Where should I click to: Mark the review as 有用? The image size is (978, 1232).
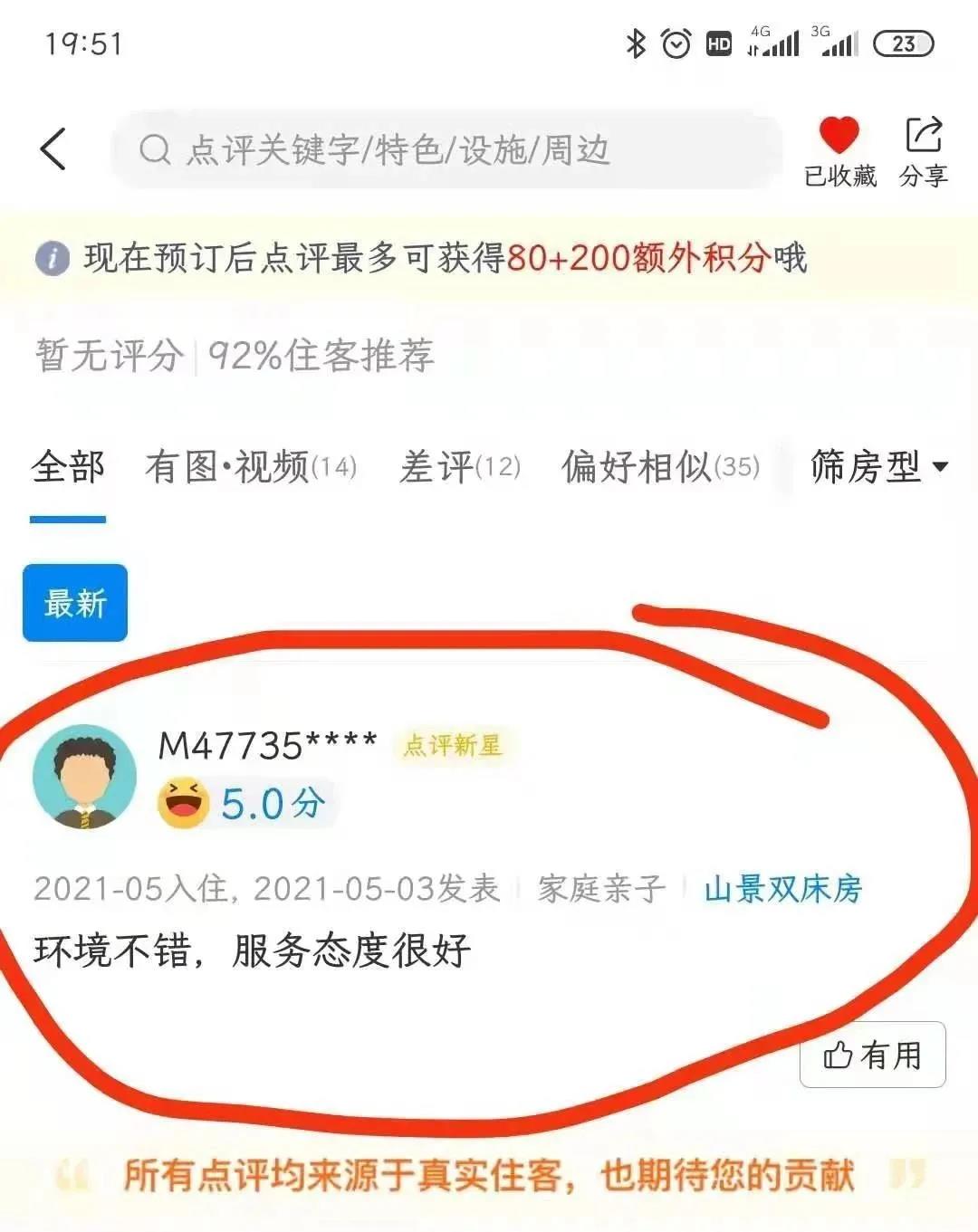(x=872, y=1055)
